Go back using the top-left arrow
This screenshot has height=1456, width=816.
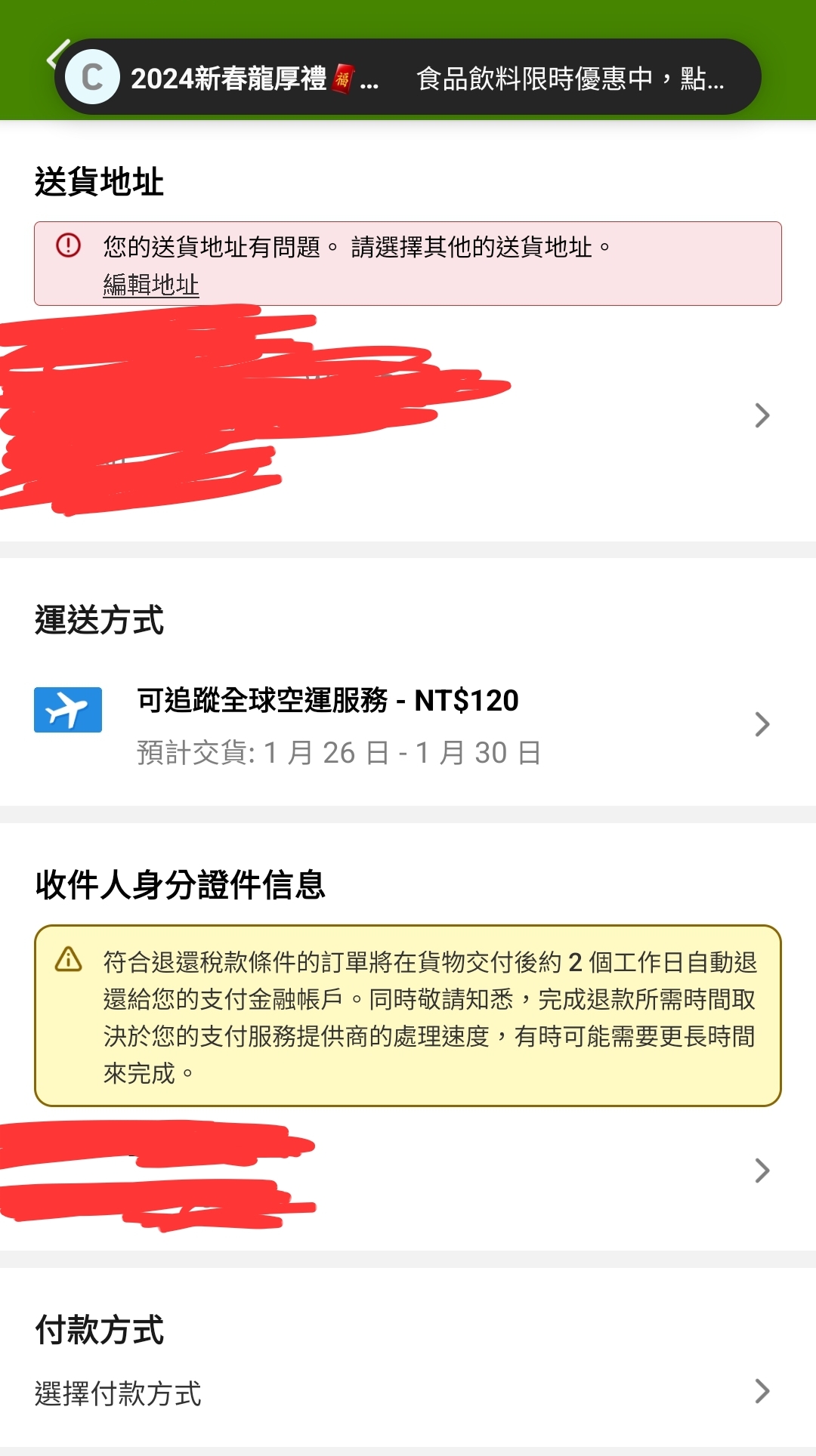[x=54, y=56]
